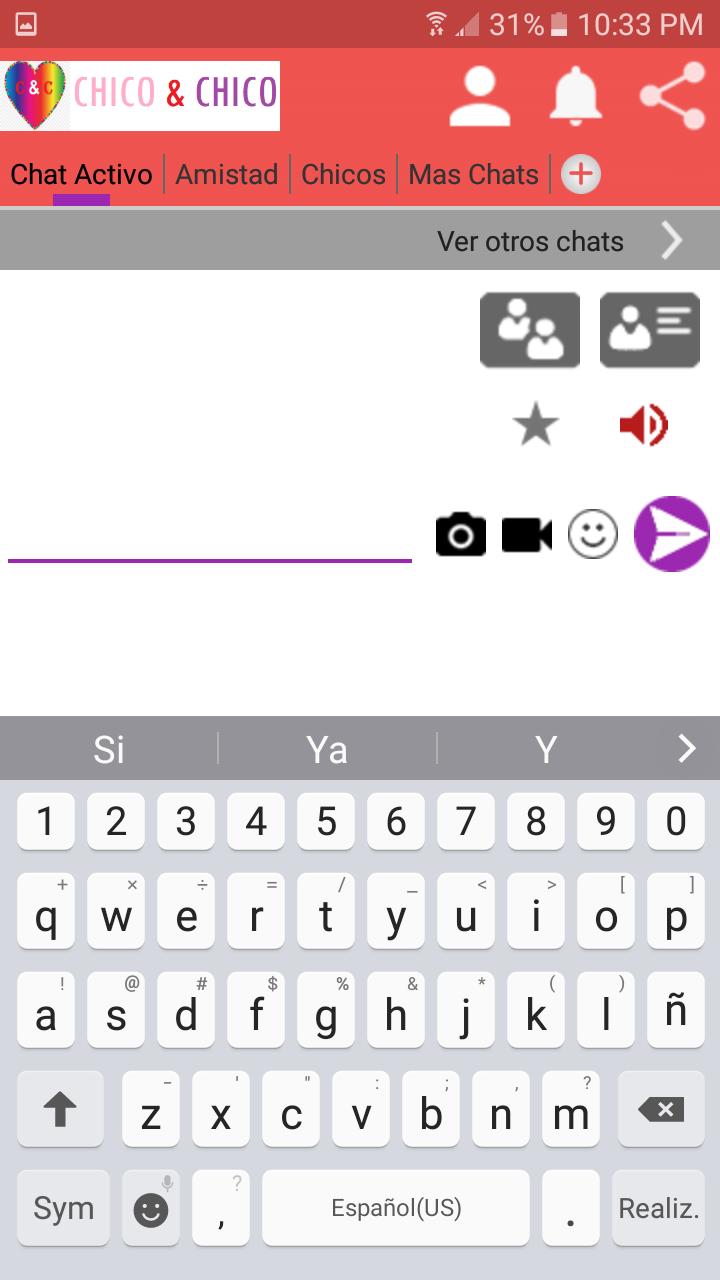Tap the keyboard backspace key
The height and width of the screenshot is (1280, 720).
pos(661,1109)
